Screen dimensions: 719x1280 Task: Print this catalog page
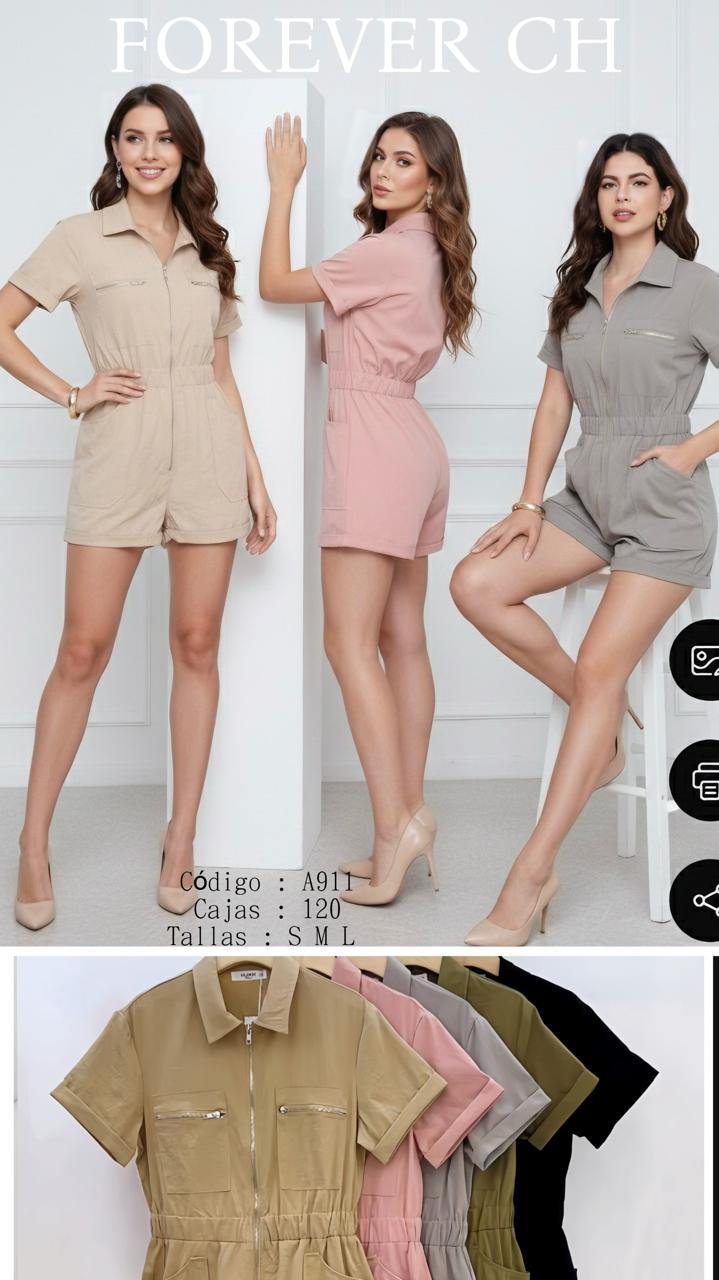tap(700, 780)
